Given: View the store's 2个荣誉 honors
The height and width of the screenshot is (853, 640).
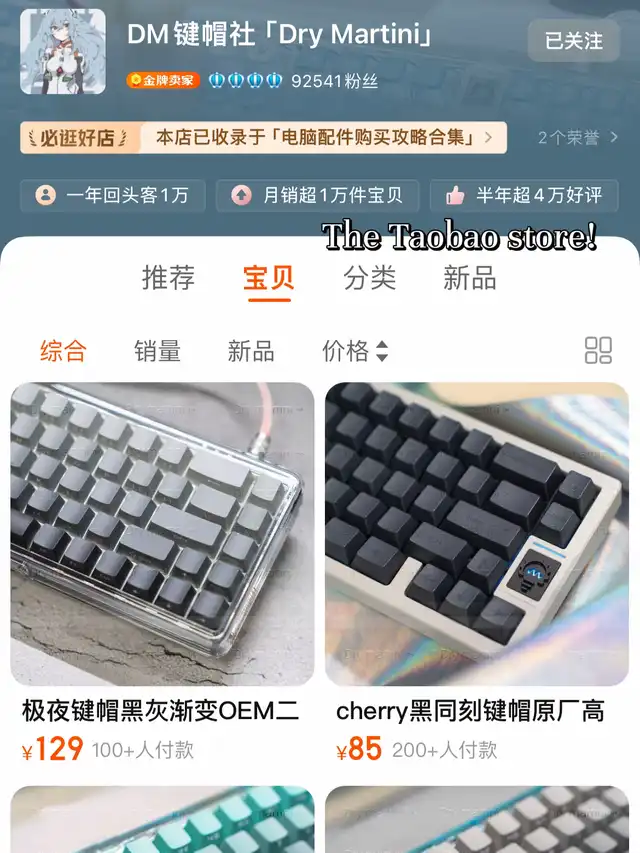Looking at the screenshot, I should tap(577, 138).
